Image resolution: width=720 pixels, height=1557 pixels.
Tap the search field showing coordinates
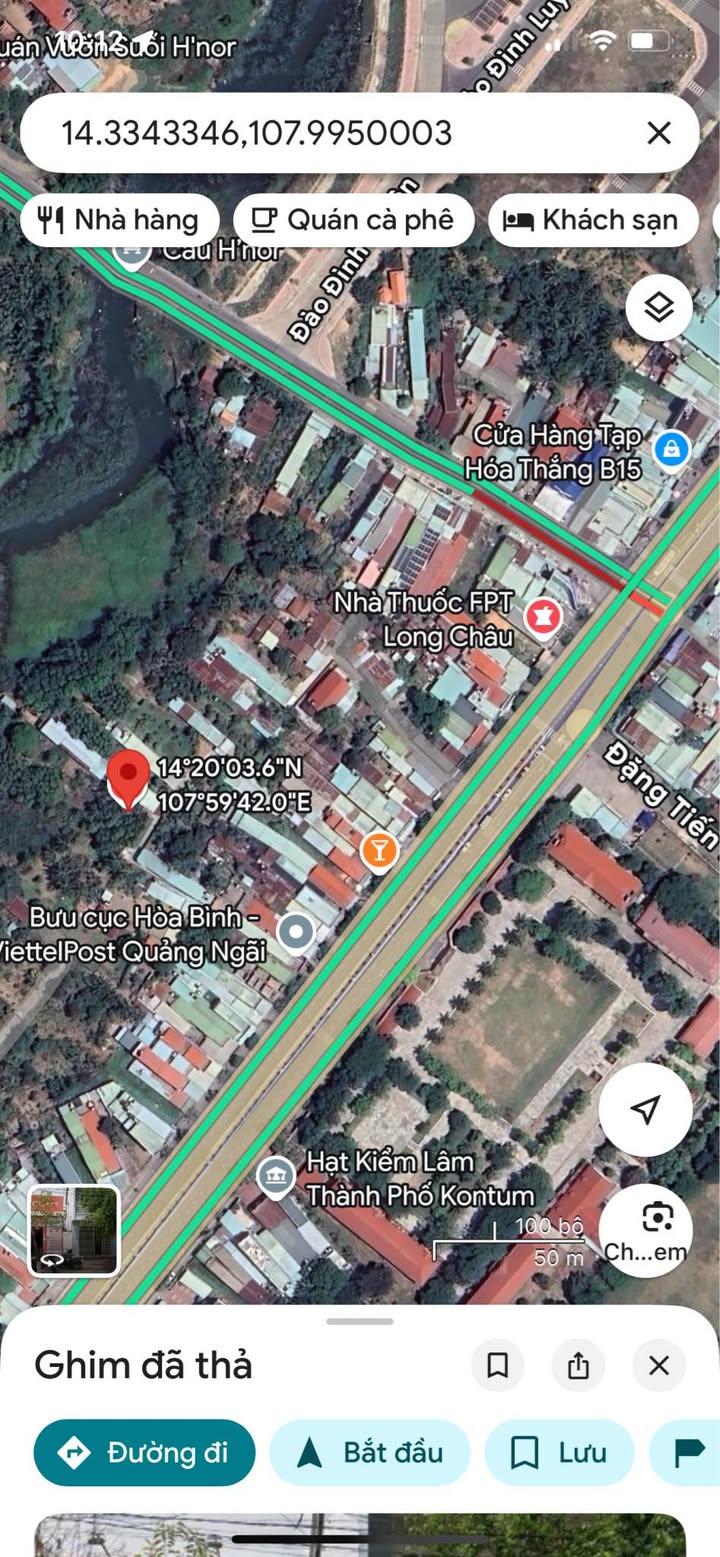tap(330, 133)
